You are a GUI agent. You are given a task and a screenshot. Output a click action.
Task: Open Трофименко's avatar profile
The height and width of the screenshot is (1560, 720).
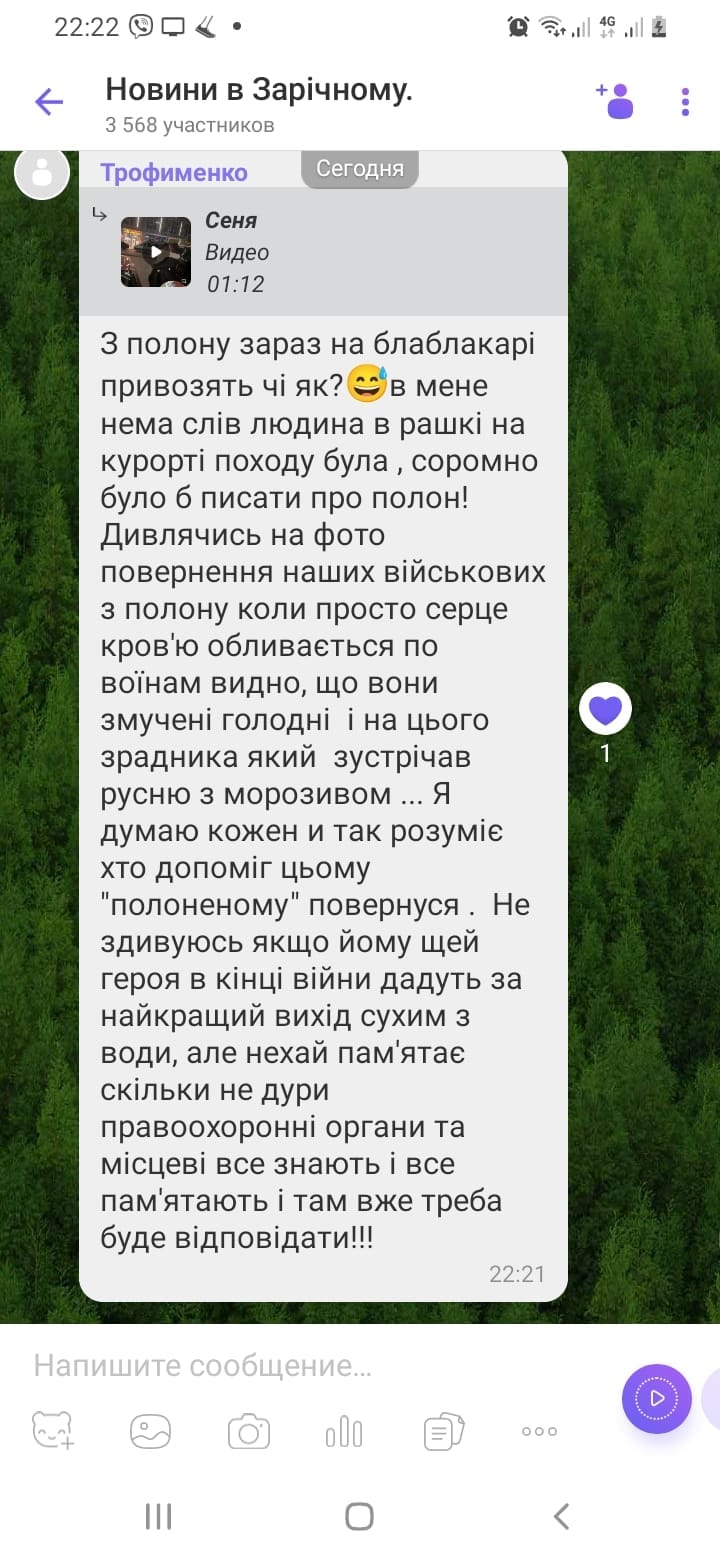(42, 172)
